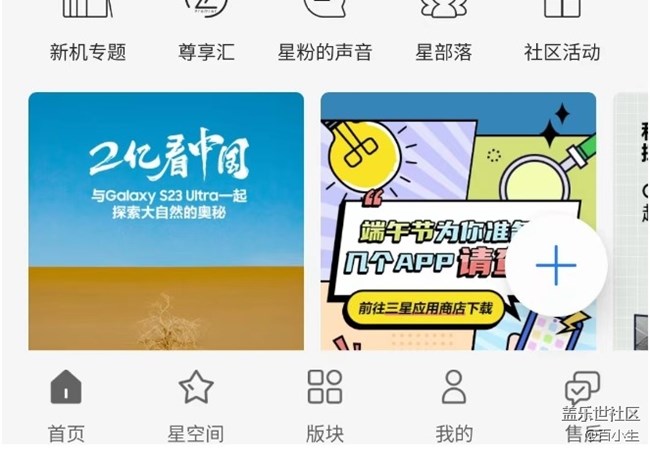Open the 2亿看中国 Galaxy S23 Ultra banner
This screenshot has width=650, height=458.
point(166,221)
